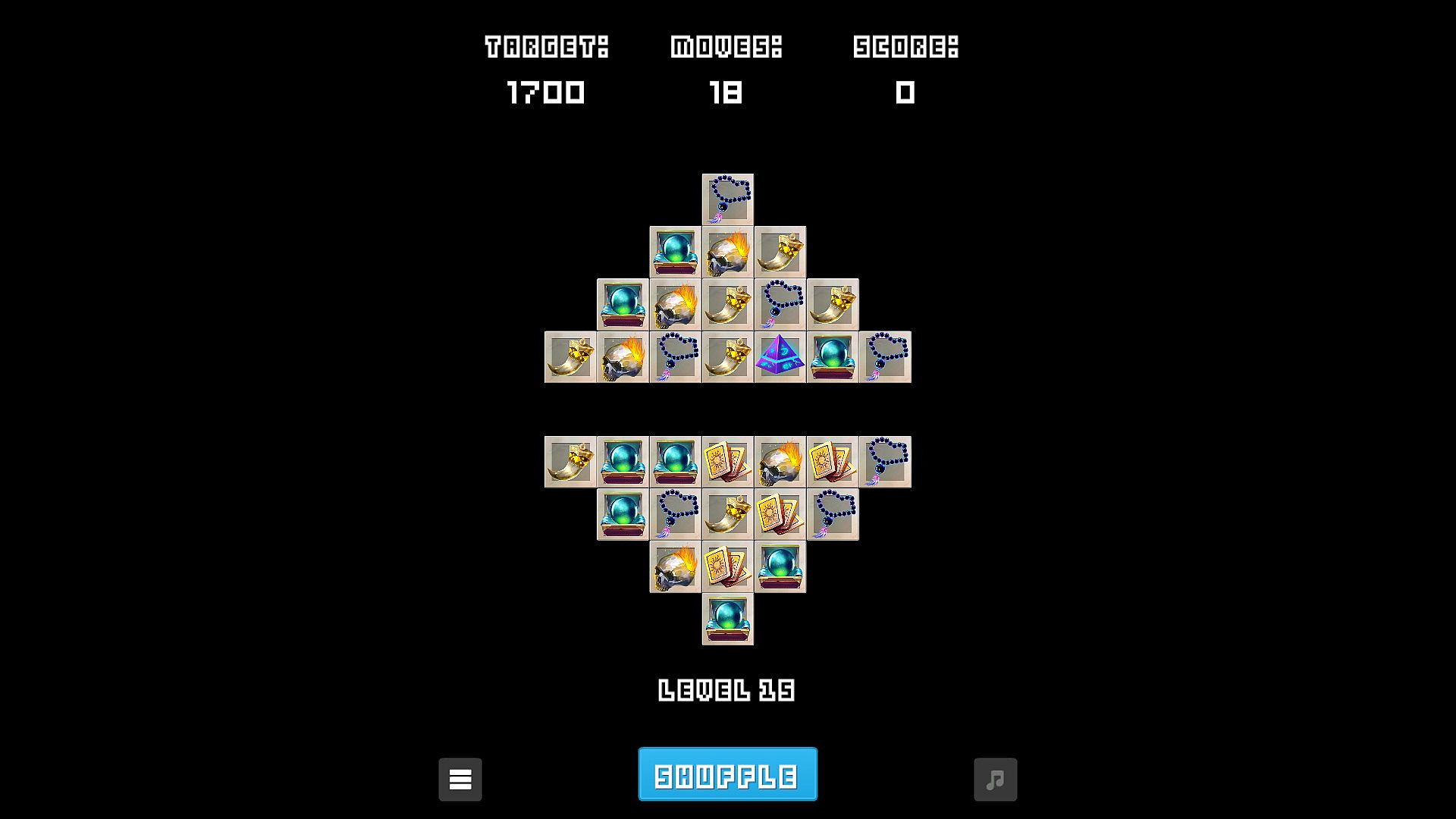Toggle the music note icon
Screen dimensions: 1456x819
pos(995,780)
